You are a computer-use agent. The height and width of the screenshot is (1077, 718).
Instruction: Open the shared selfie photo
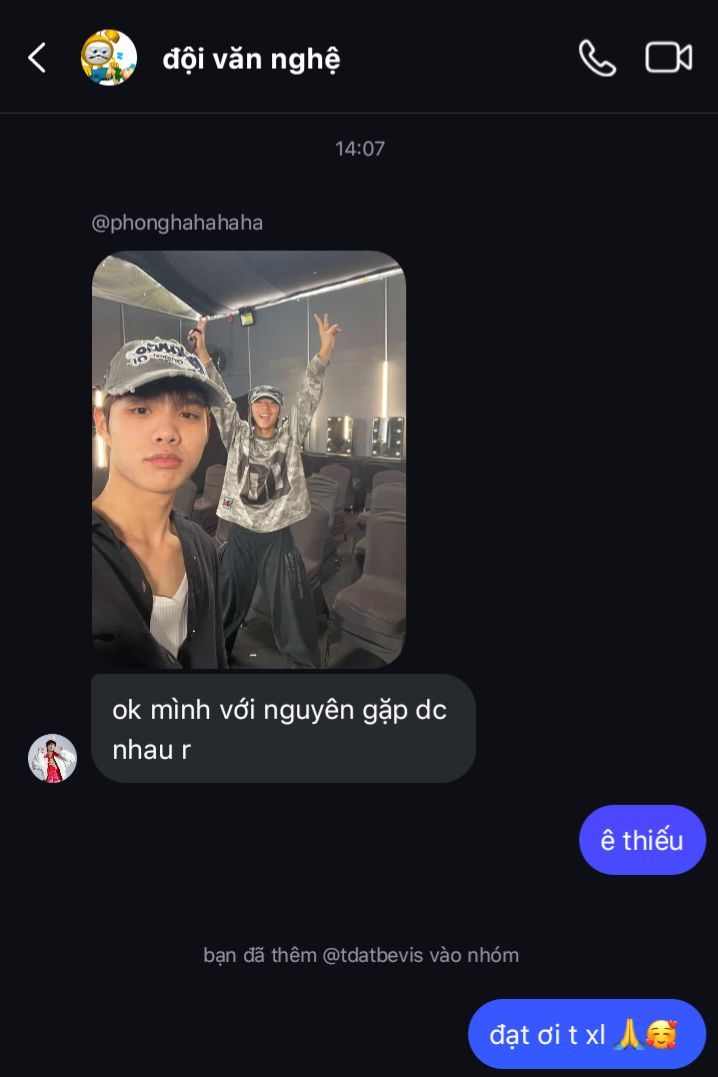[x=249, y=459]
